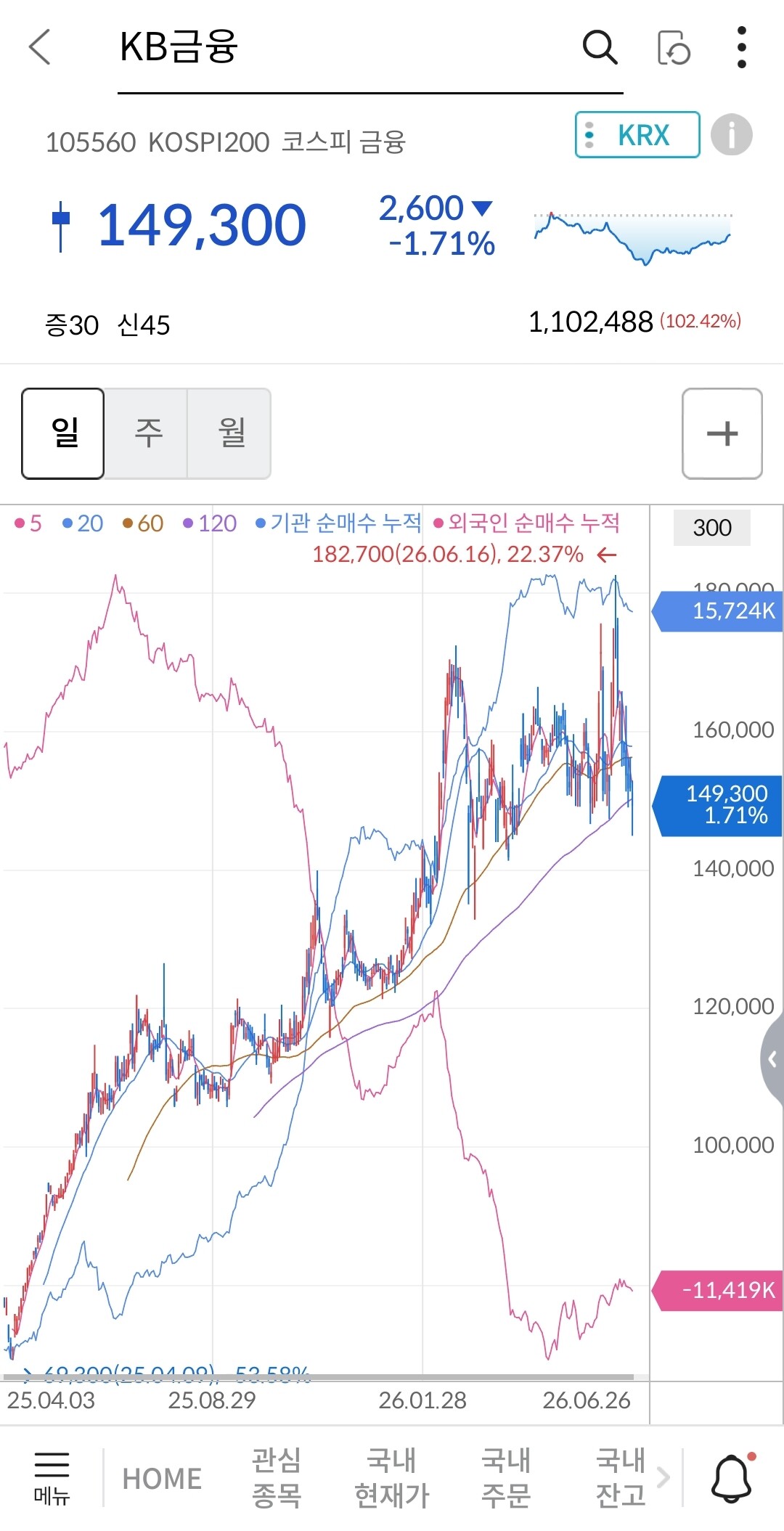Open the stock info icon
Screen dimensions: 784x1531
731,135
